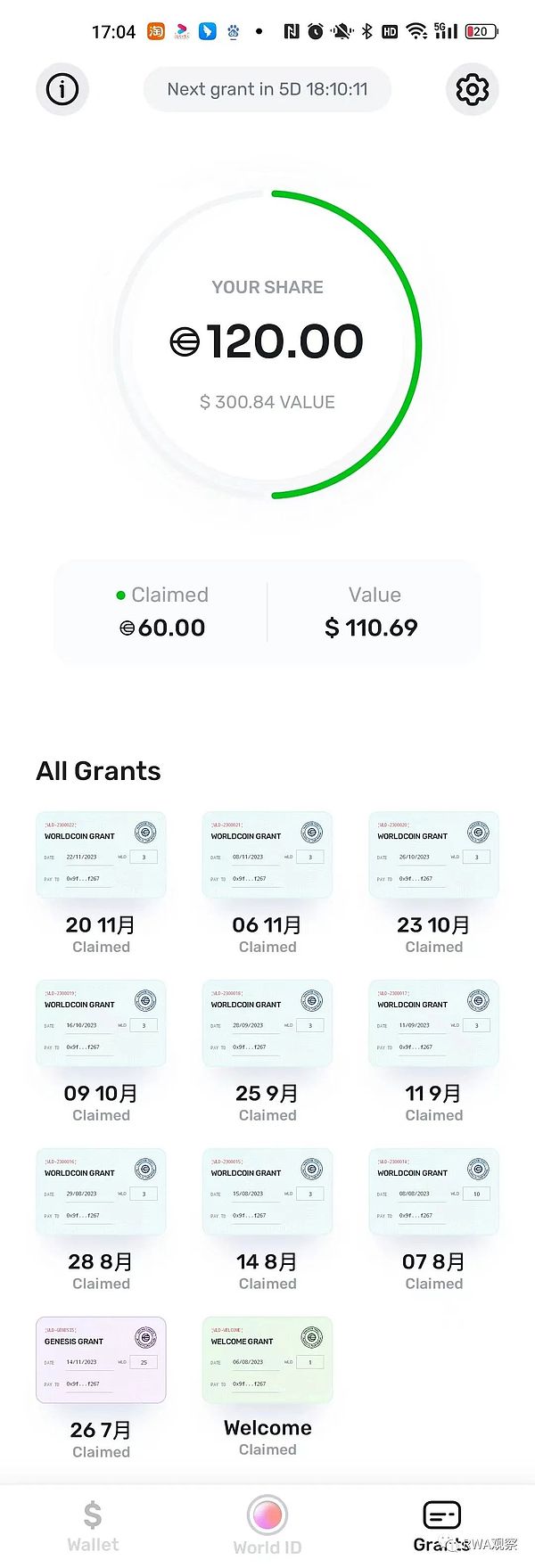Select the 14 8月 grant card

pos(267,1192)
